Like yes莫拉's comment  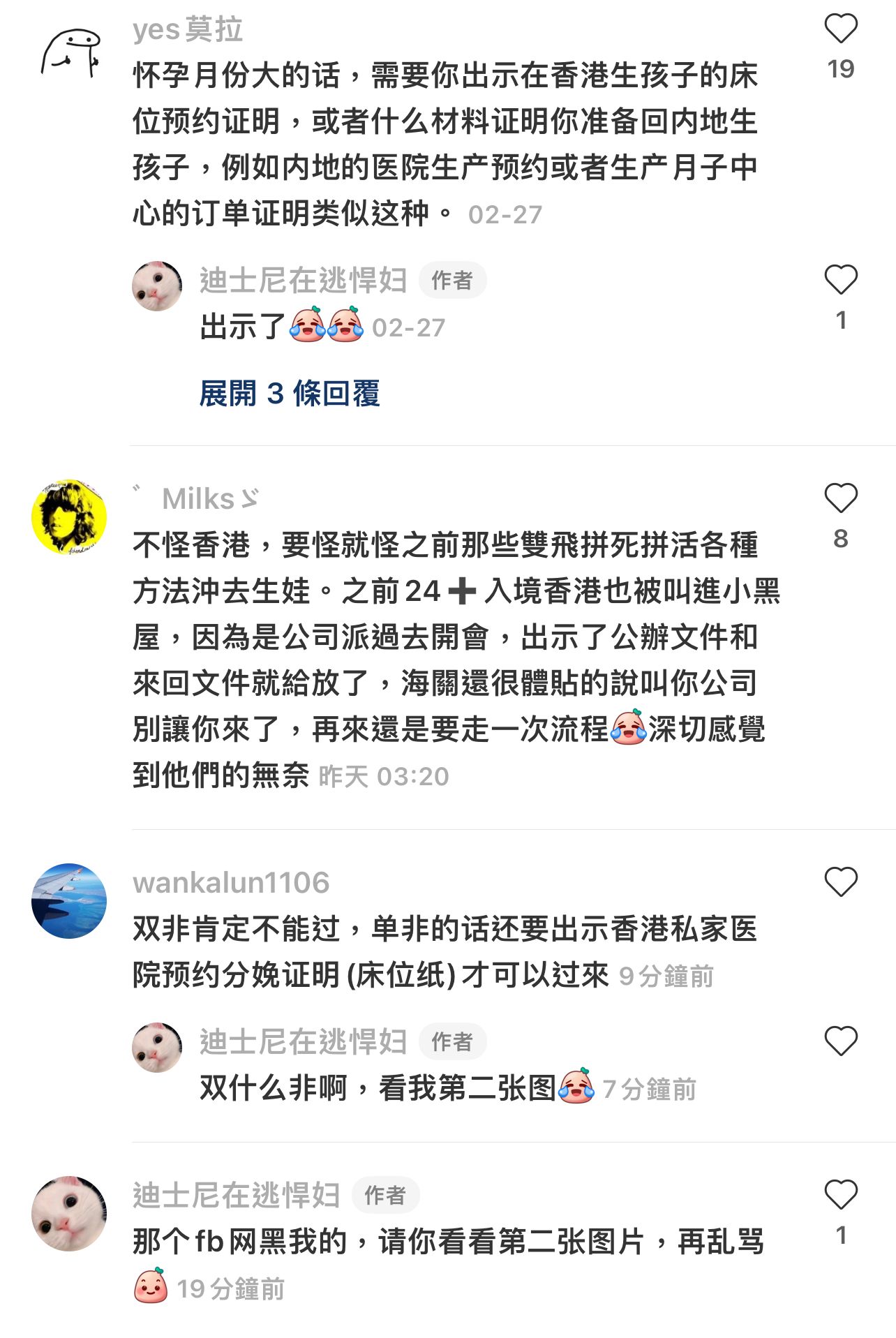(840, 29)
